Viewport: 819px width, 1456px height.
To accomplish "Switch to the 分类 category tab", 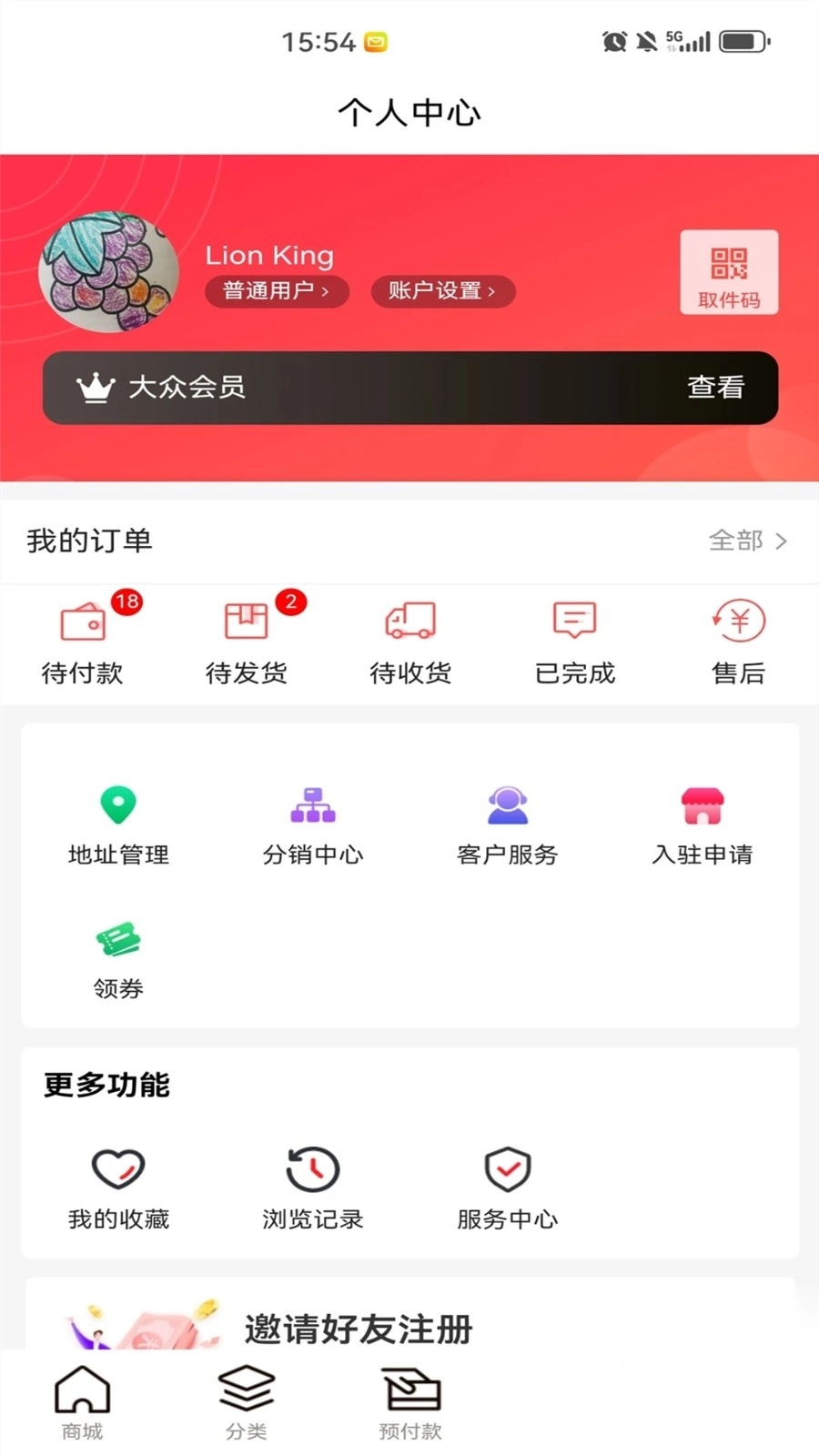I will (x=245, y=1401).
